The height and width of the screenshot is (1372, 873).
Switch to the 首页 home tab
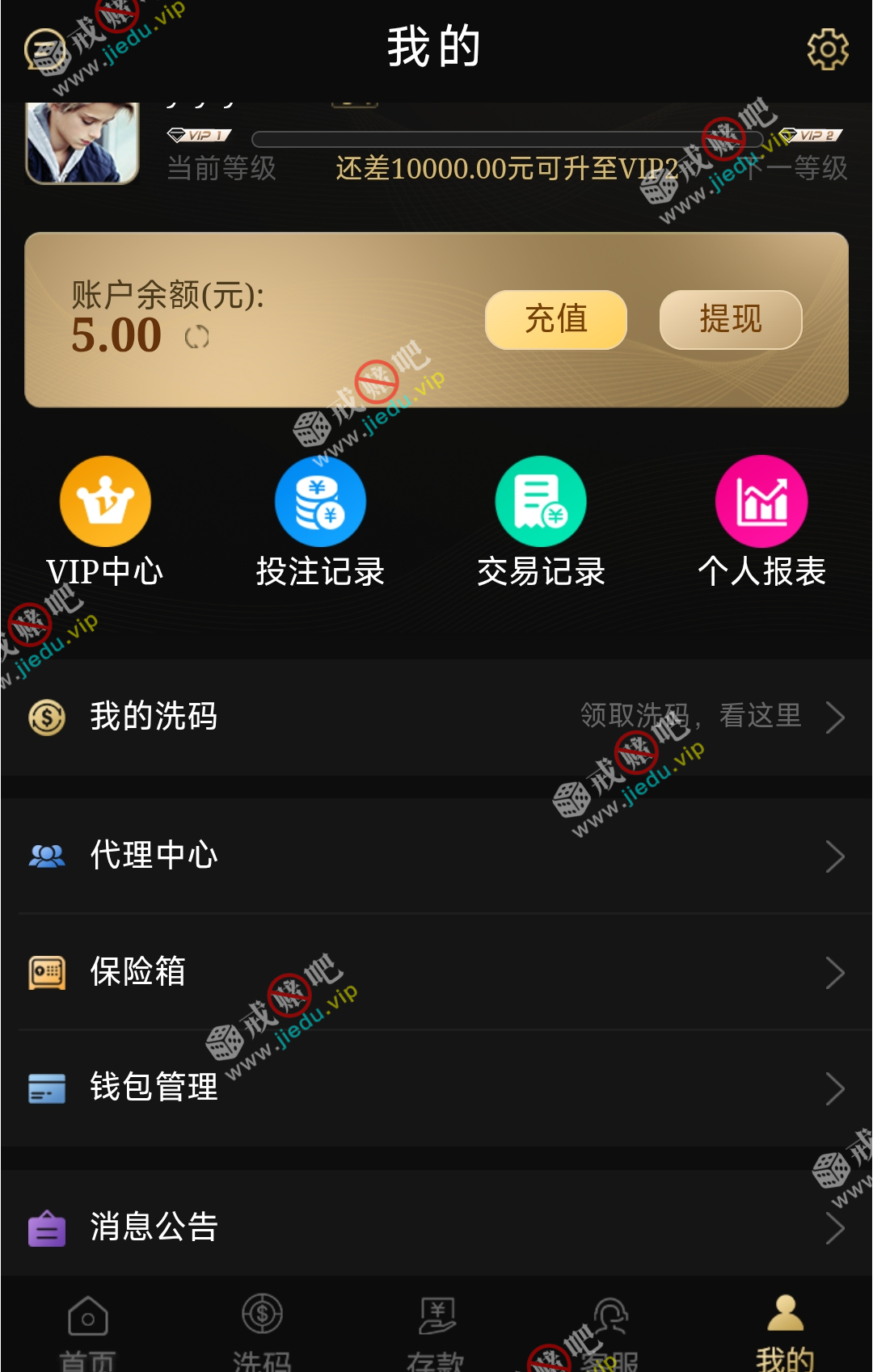pos(87,1332)
